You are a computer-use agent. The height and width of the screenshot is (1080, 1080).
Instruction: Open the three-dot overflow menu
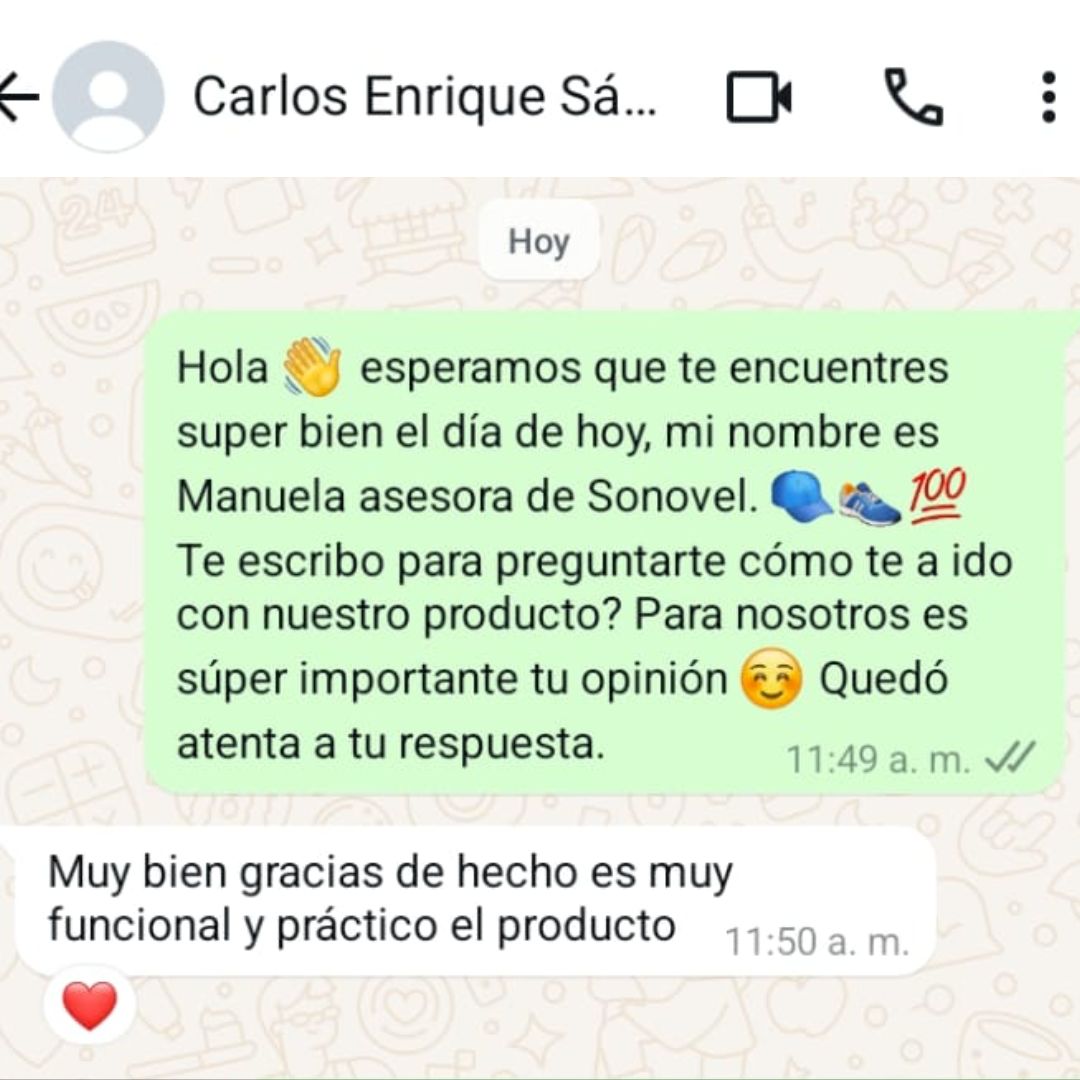click(1047, 97)
